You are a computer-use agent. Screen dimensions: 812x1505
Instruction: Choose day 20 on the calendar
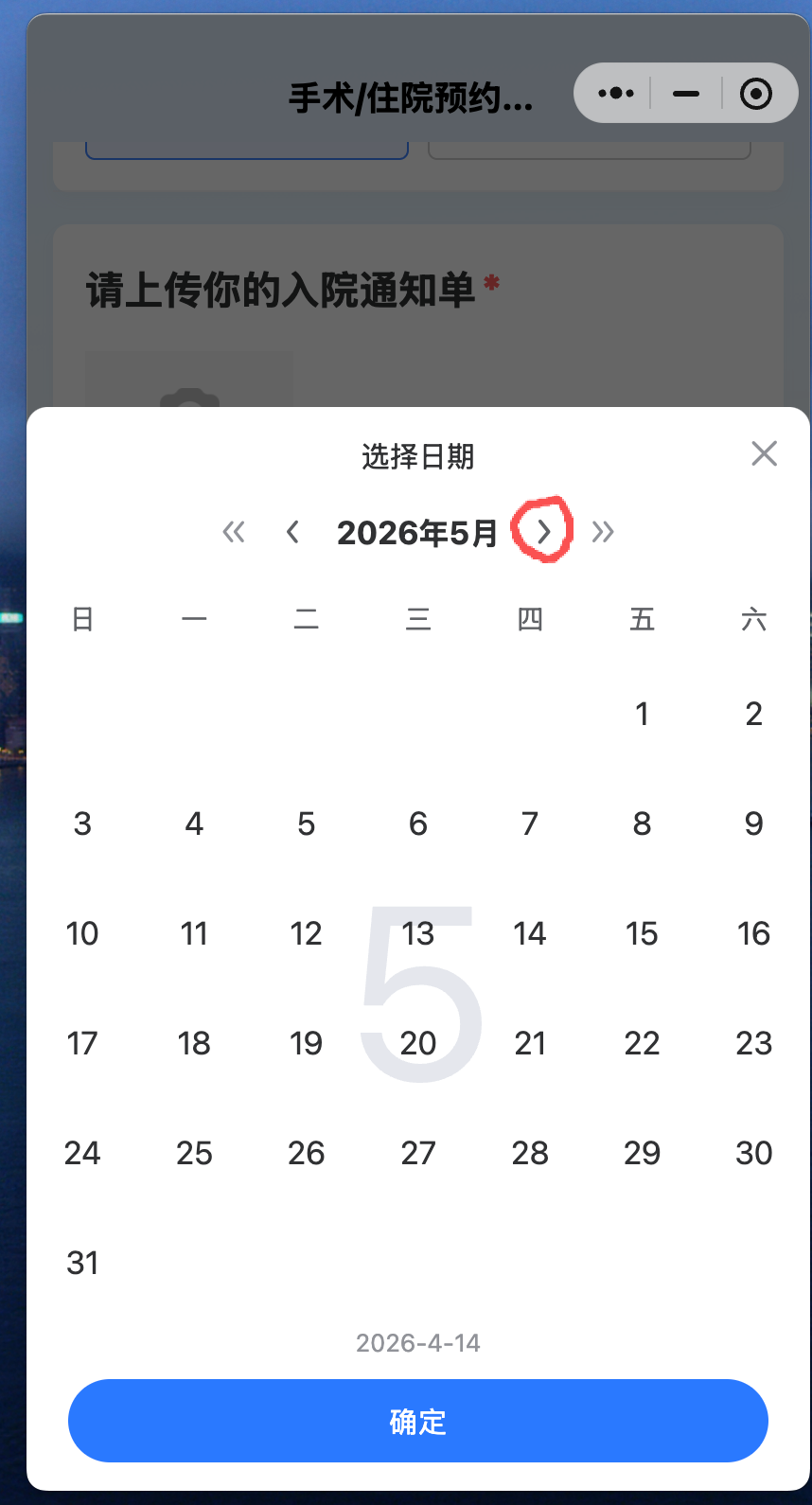click(x=417, y=1043)
